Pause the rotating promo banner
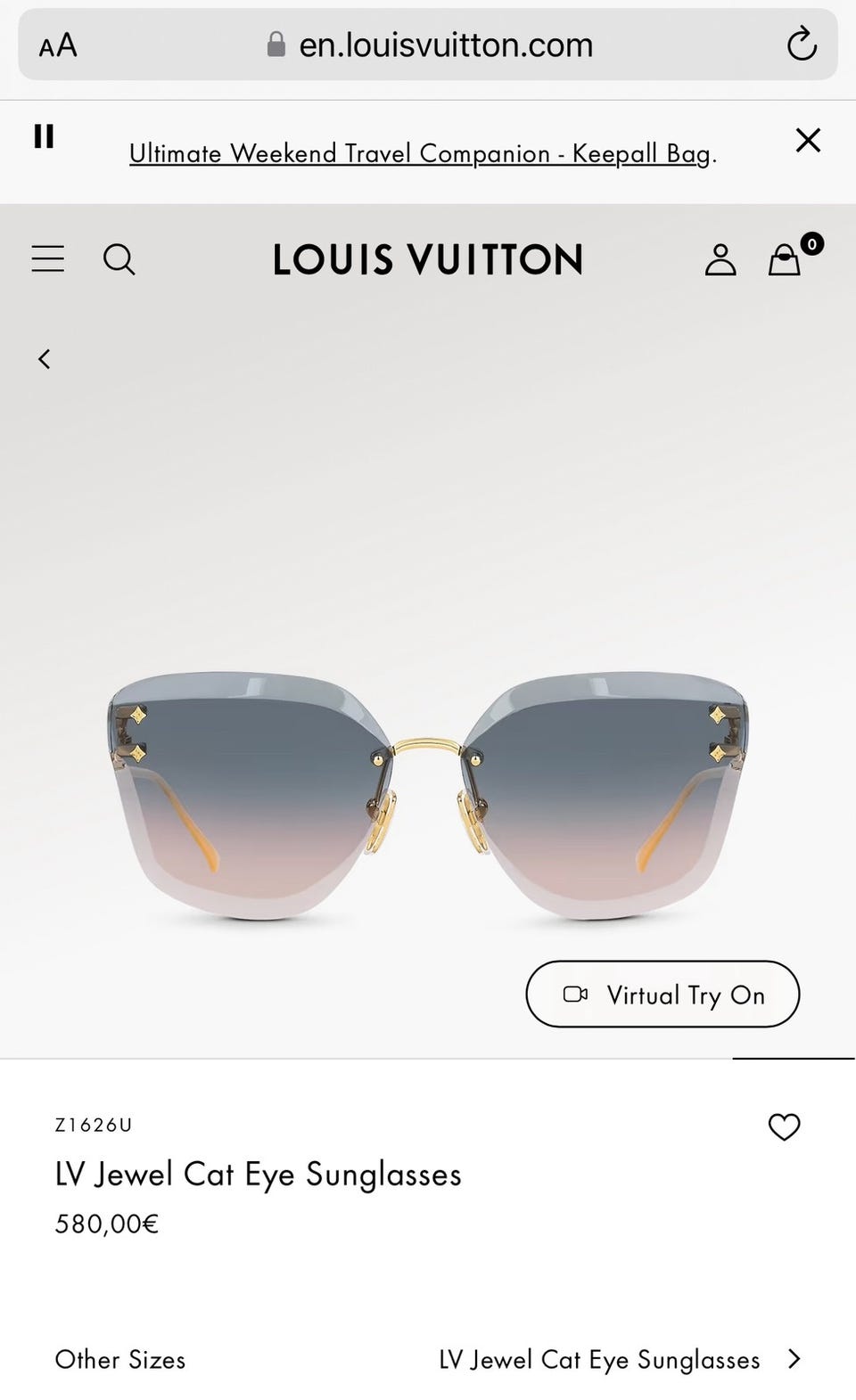Image resolution: width=856 pixels, height=1400 pixels. 44,136
